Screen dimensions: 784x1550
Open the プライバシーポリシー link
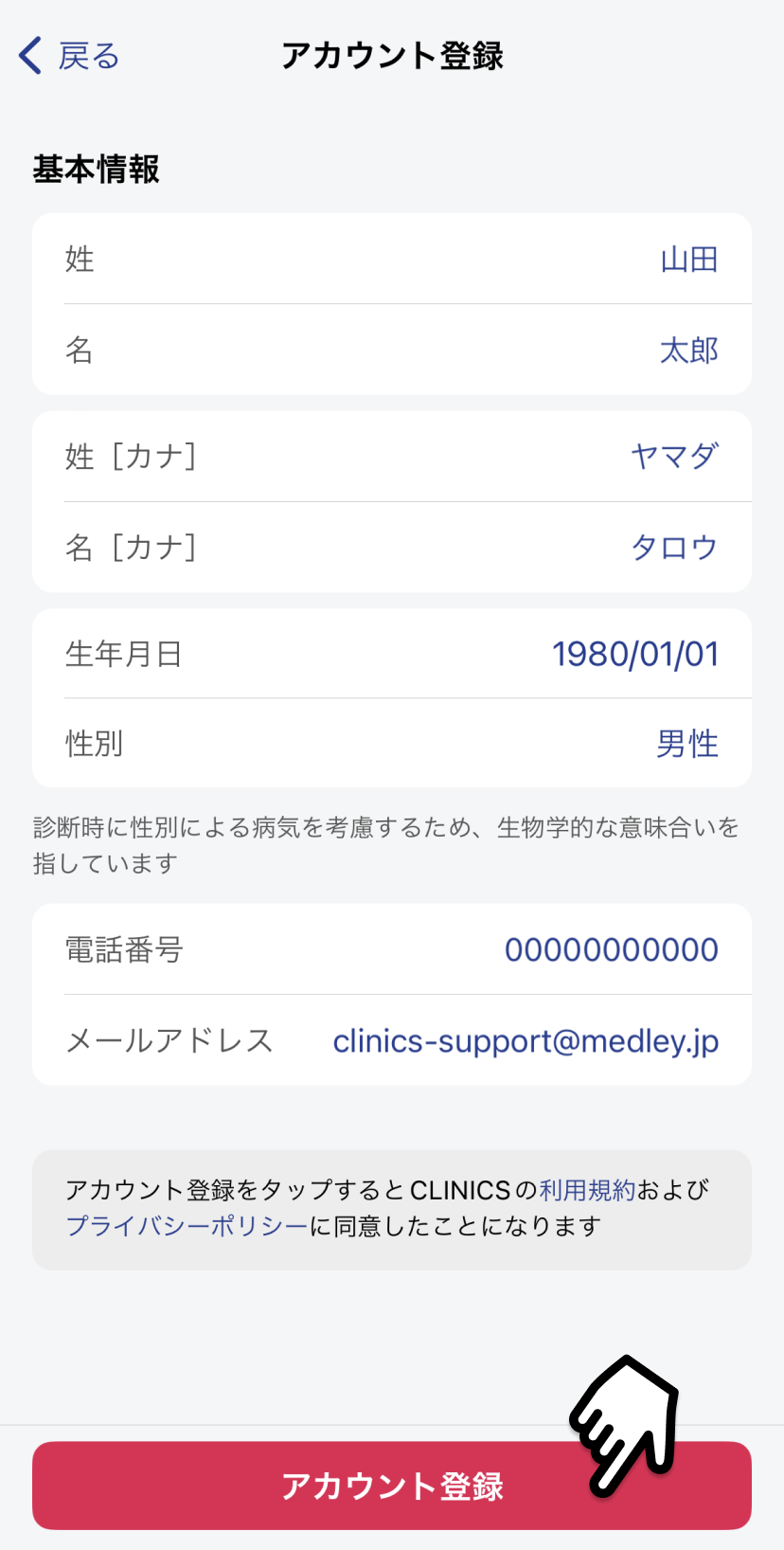point(187,1226)
